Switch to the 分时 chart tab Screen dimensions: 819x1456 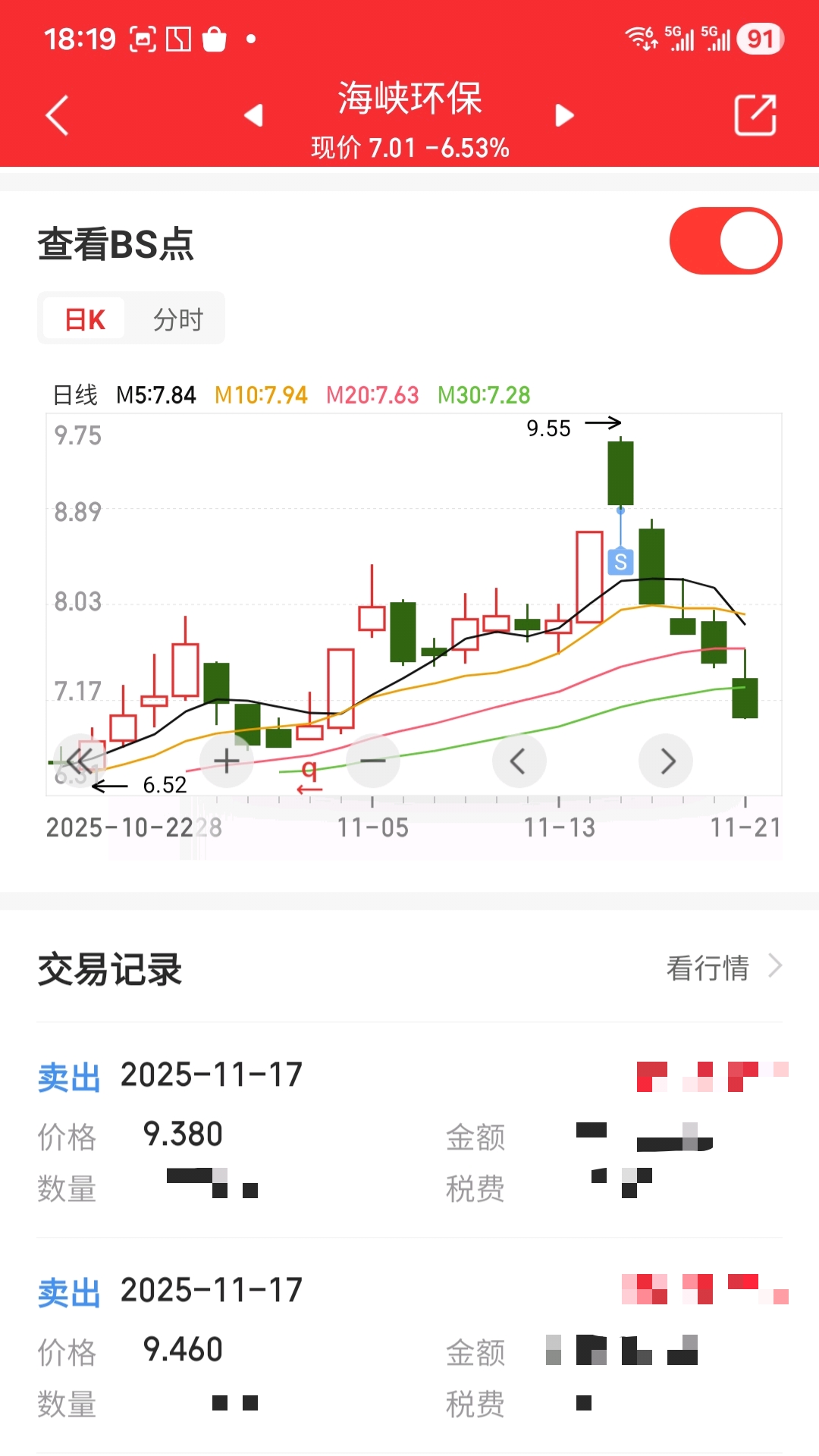point(178,319)
